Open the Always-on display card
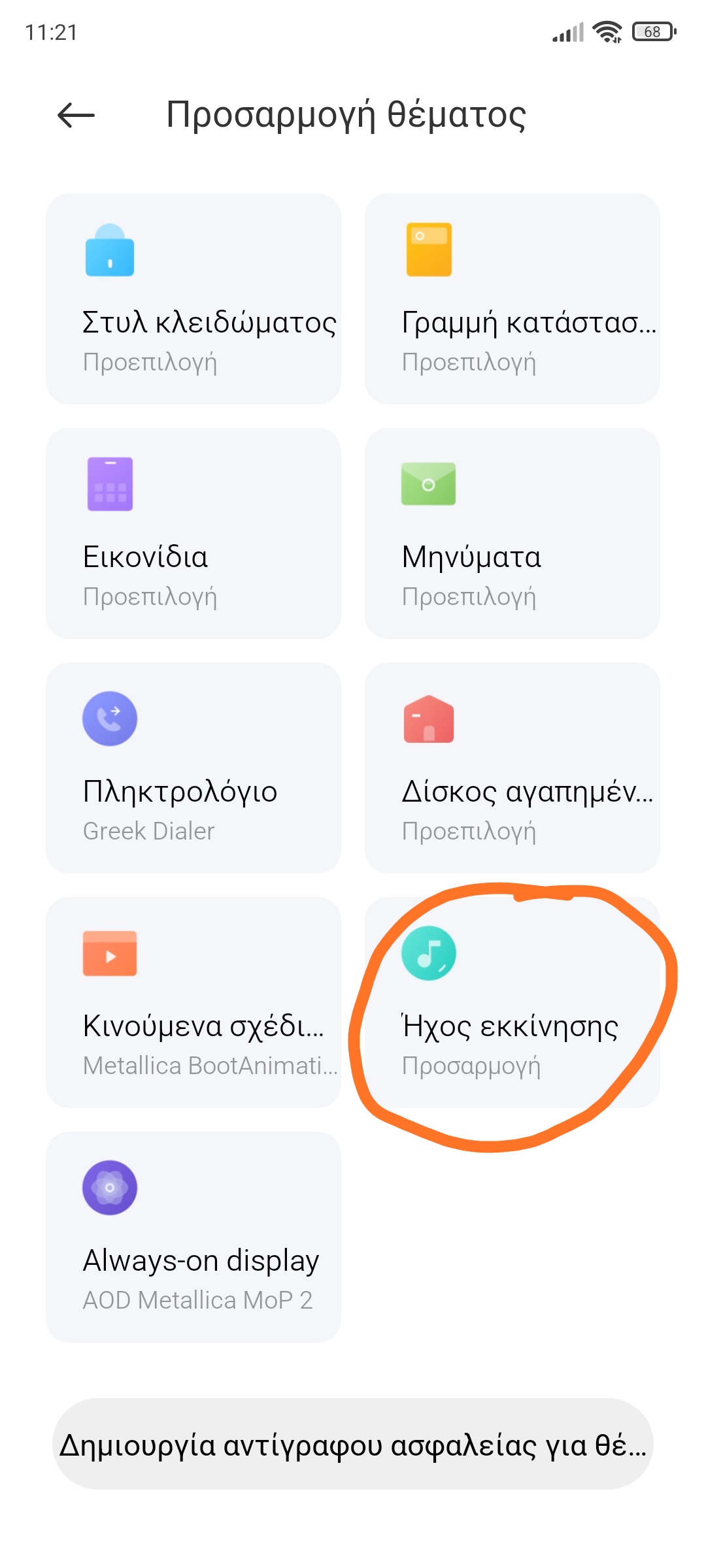This screenshot has height=1568, width=706. (x=193, y=1237)
